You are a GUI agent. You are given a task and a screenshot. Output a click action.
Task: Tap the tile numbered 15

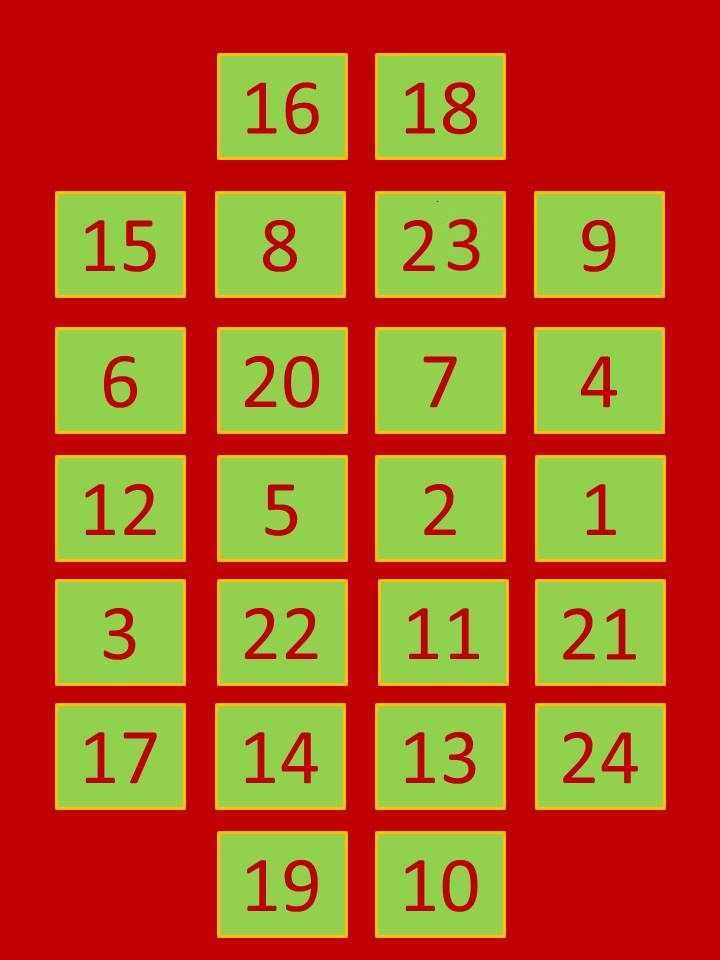120,245
